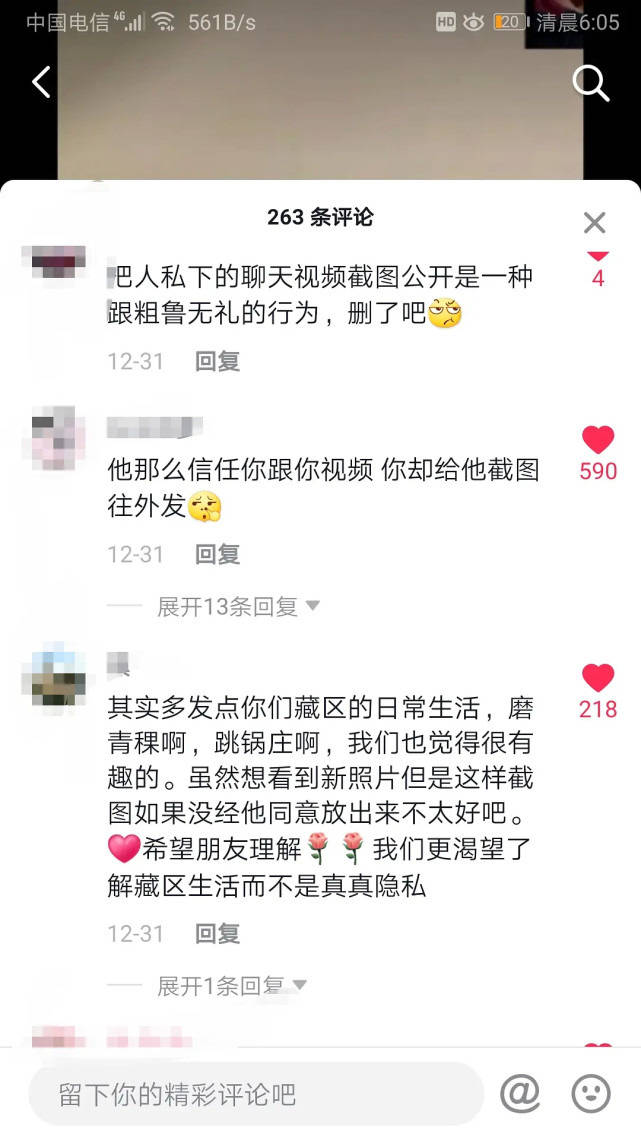Open the avatar of the 218-like commenter
The width and height of the screenshot is (641, 1140).
click(58, 678)
